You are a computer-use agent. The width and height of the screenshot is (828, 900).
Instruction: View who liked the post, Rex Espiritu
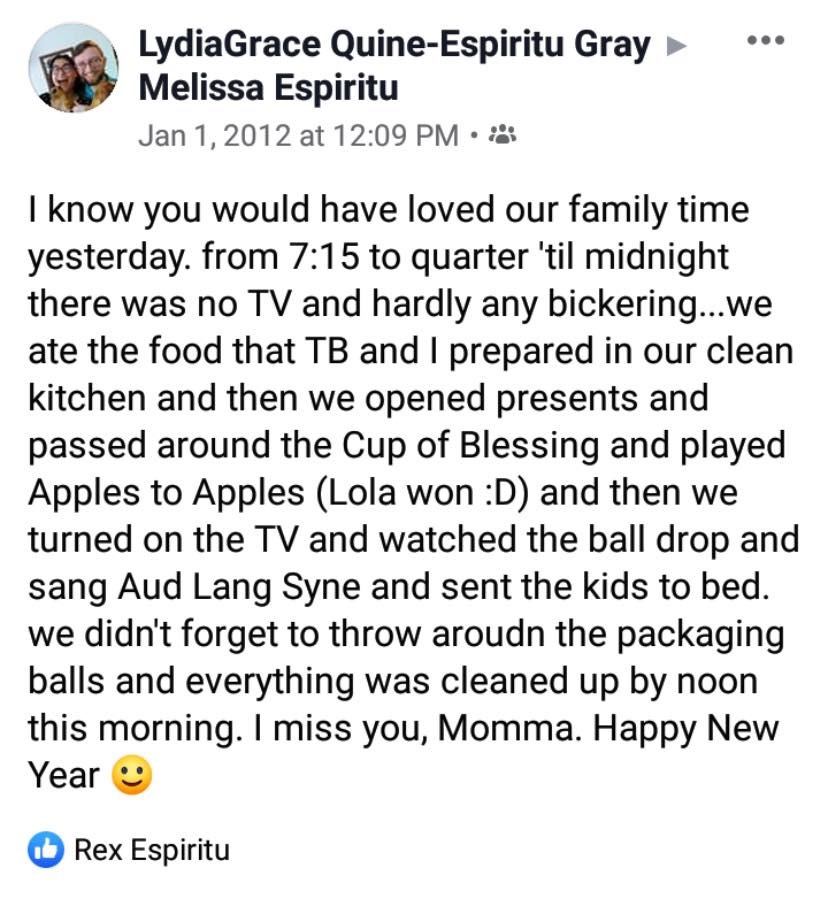151,851
